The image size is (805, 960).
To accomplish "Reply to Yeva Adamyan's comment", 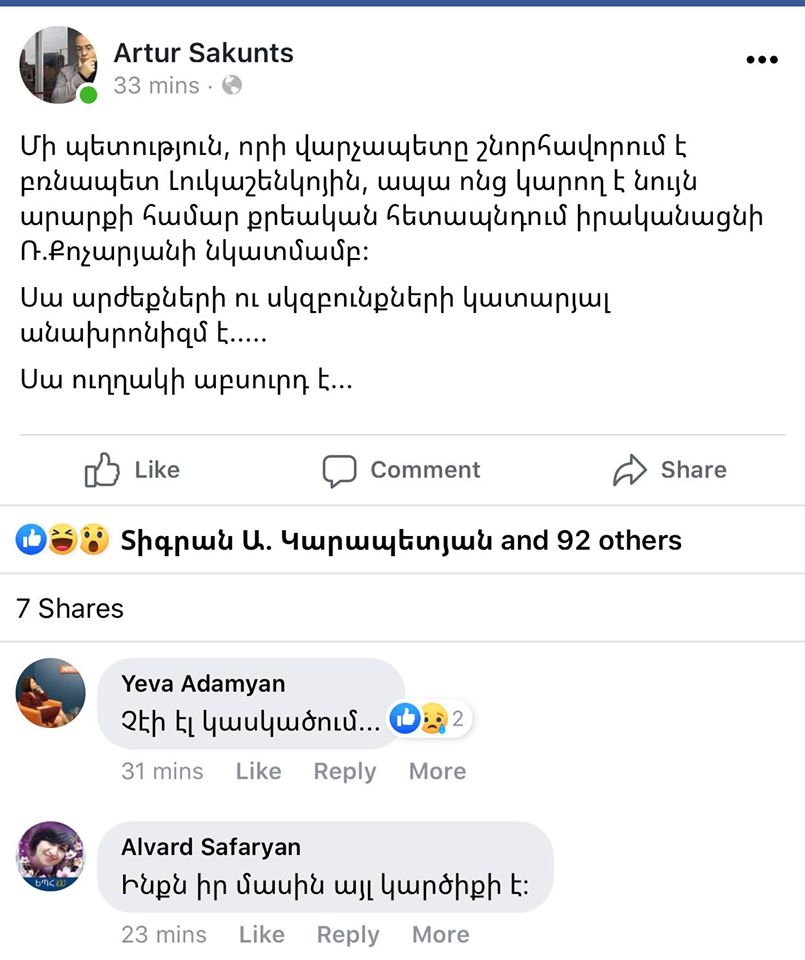I will (x=345, y=771).
